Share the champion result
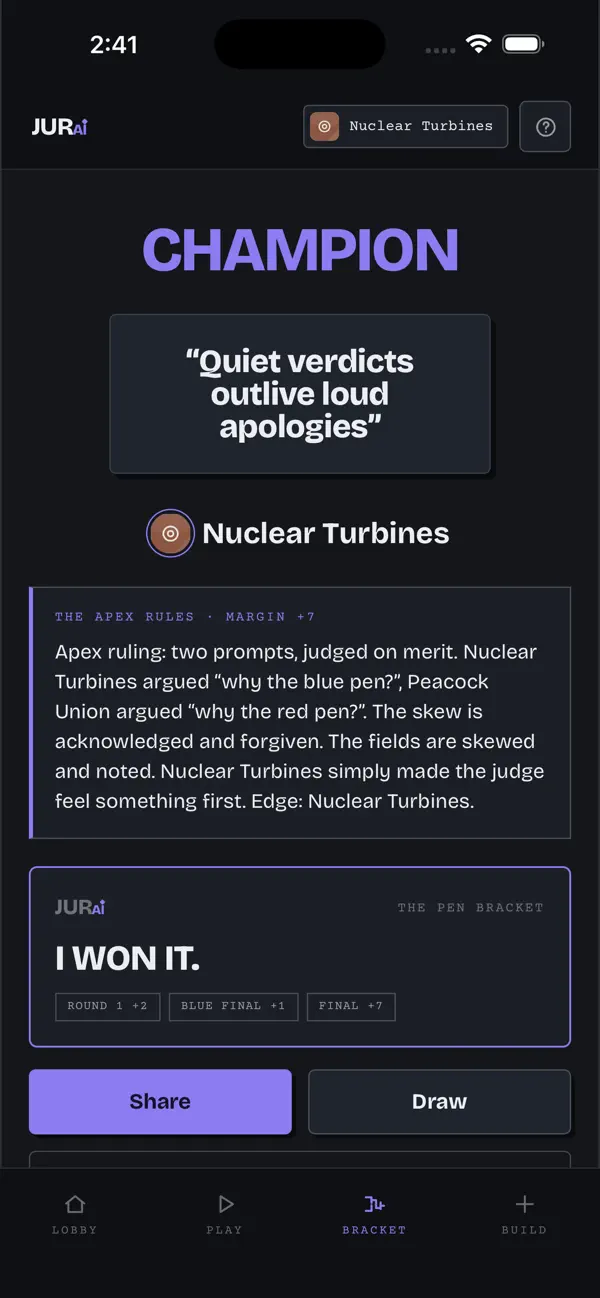Screen dimensions: 600x1298 (x=160, y=1101)
